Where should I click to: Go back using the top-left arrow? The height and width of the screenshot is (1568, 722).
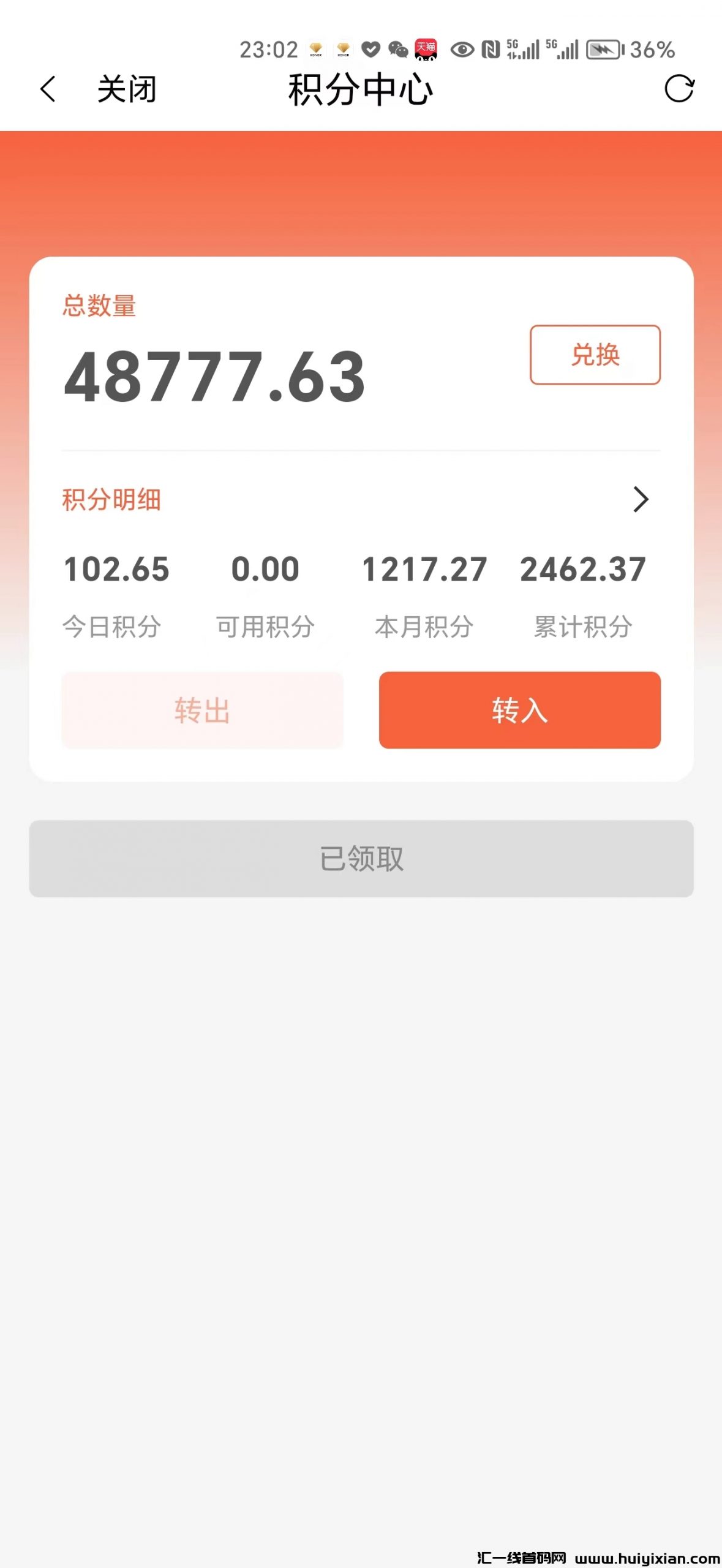tap(48, 89)
